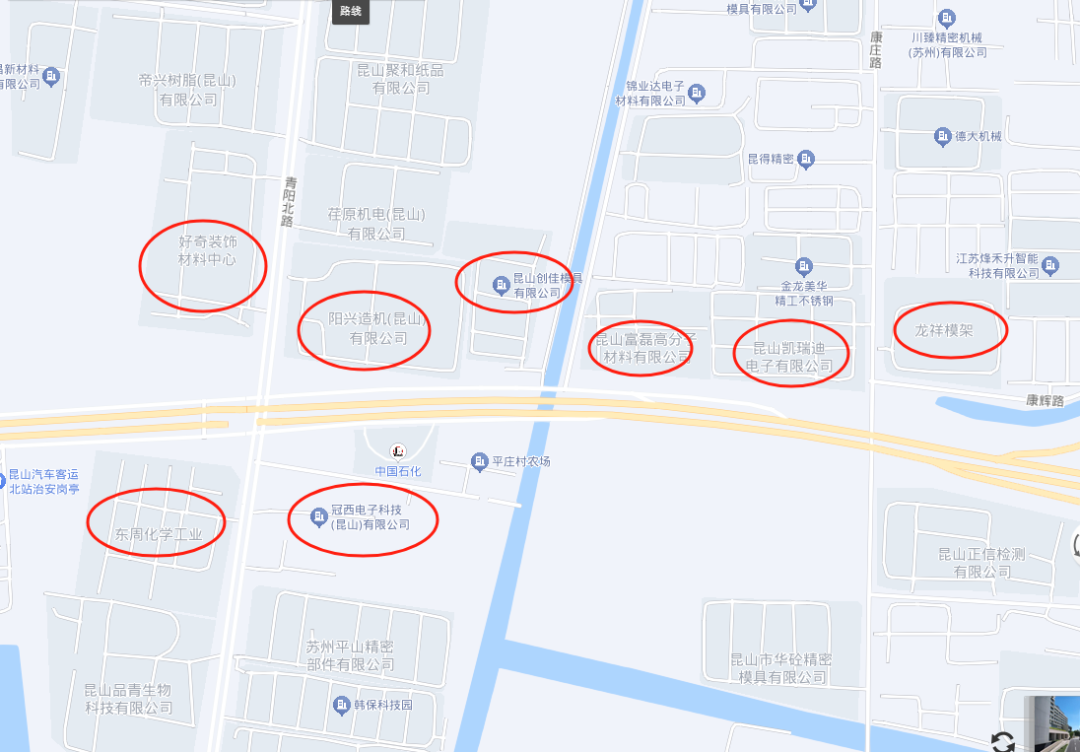Tap the 平庄村农场 place marker

479,461
